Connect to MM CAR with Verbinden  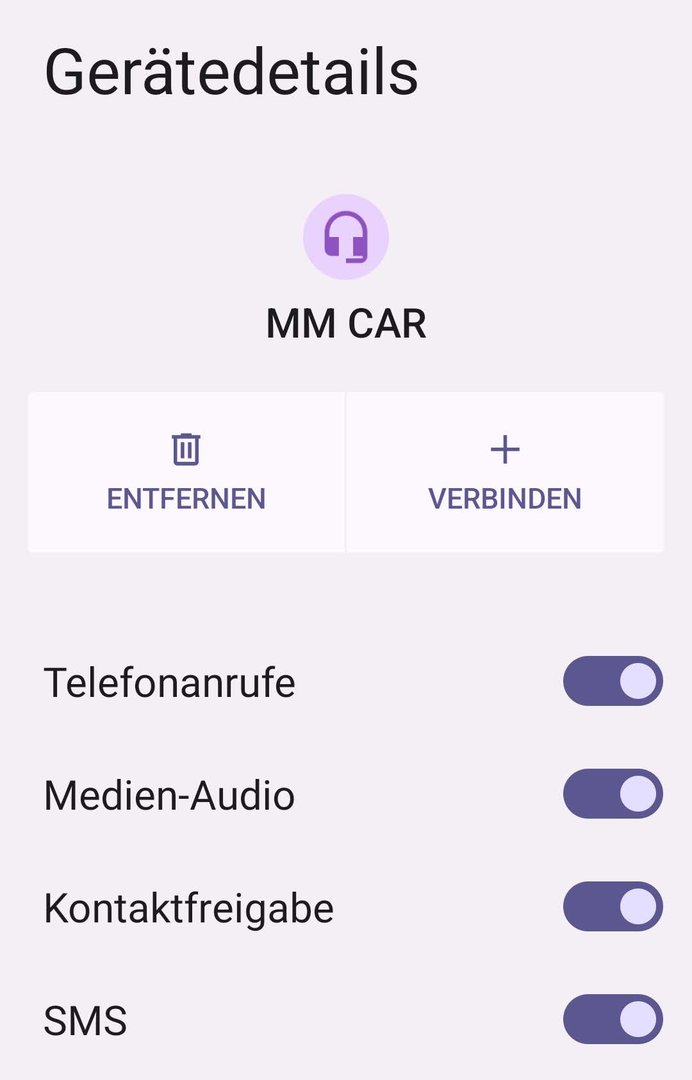pyautogui.click(x=505, y=472)
